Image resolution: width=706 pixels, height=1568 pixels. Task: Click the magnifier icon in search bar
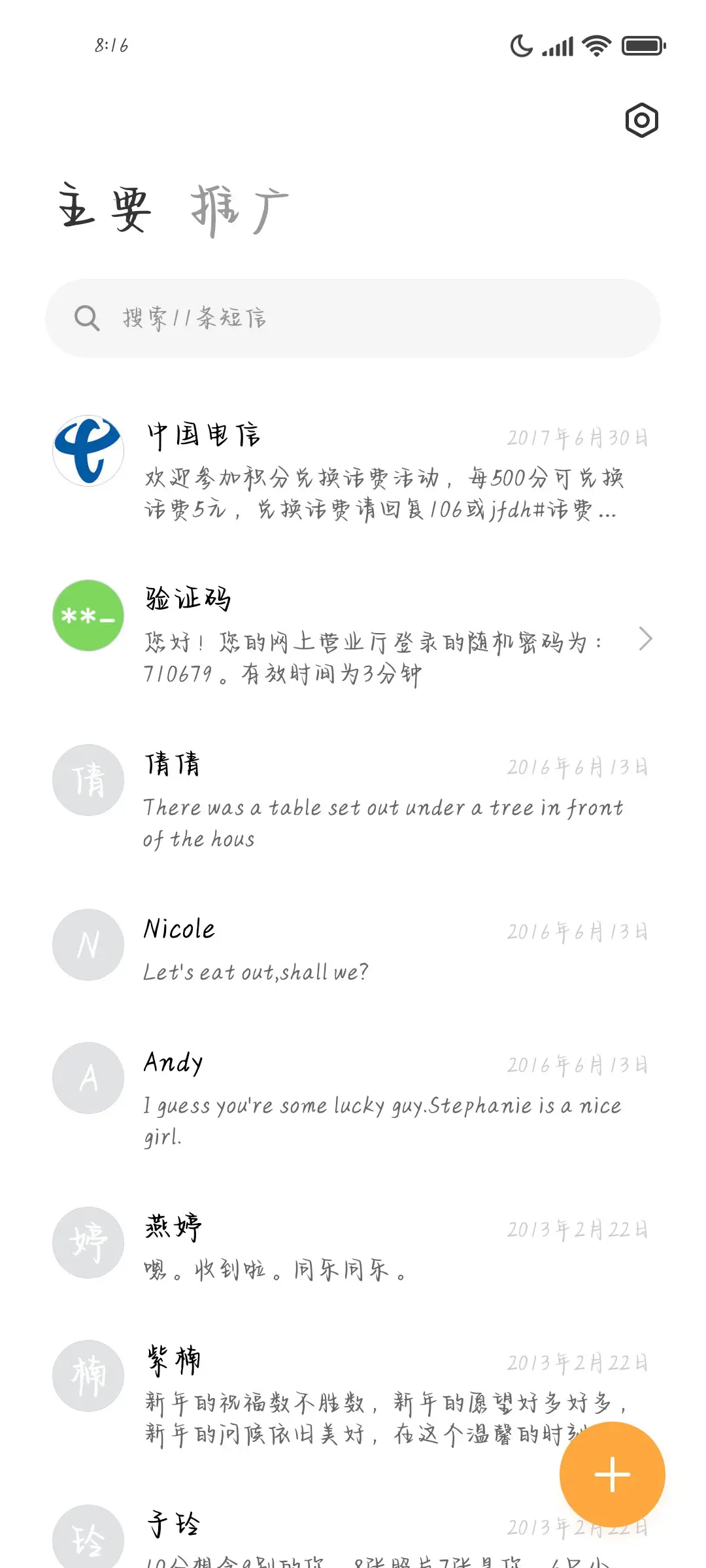click(x=86, y=318)
